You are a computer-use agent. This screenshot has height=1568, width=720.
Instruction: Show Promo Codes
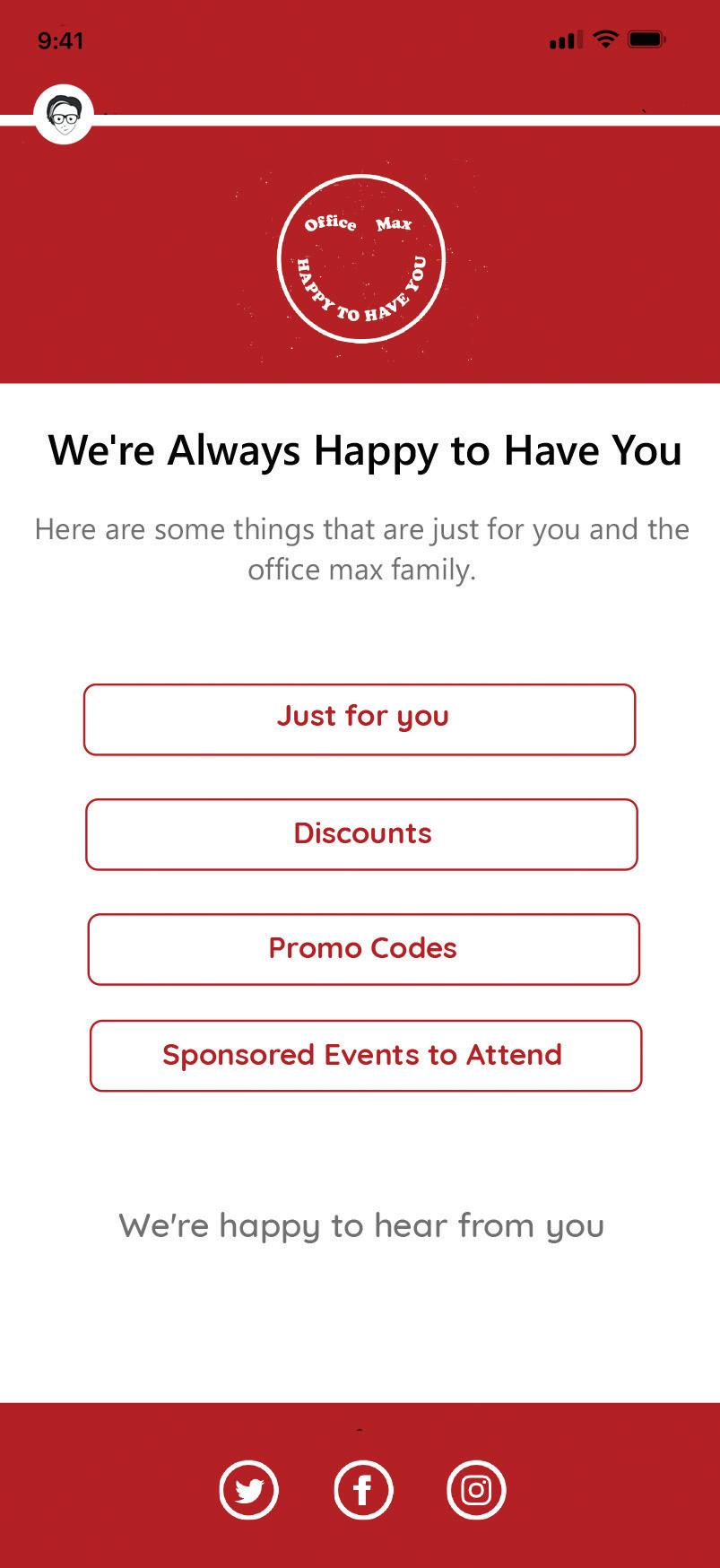363,949
